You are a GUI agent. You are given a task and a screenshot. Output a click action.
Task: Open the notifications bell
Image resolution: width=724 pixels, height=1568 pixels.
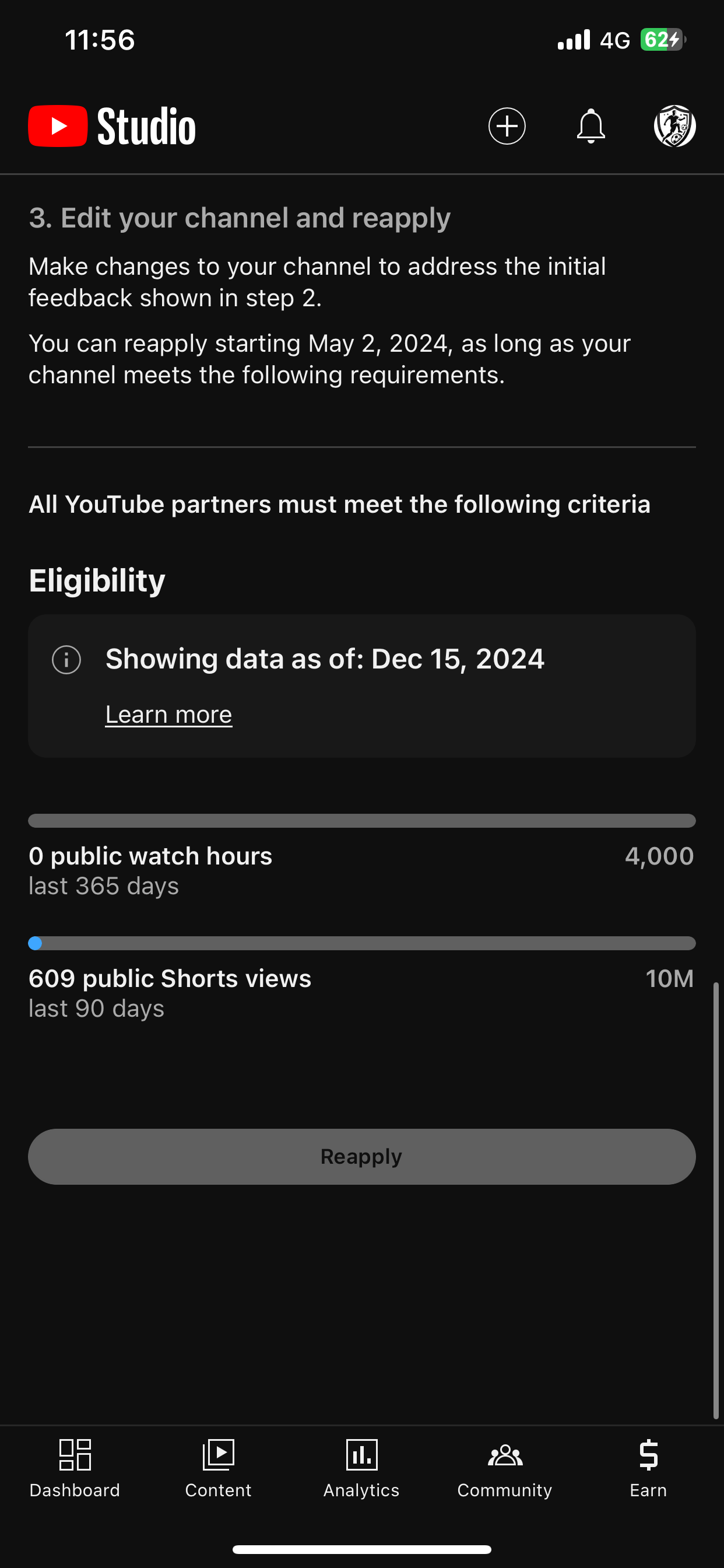pos(591,126)
